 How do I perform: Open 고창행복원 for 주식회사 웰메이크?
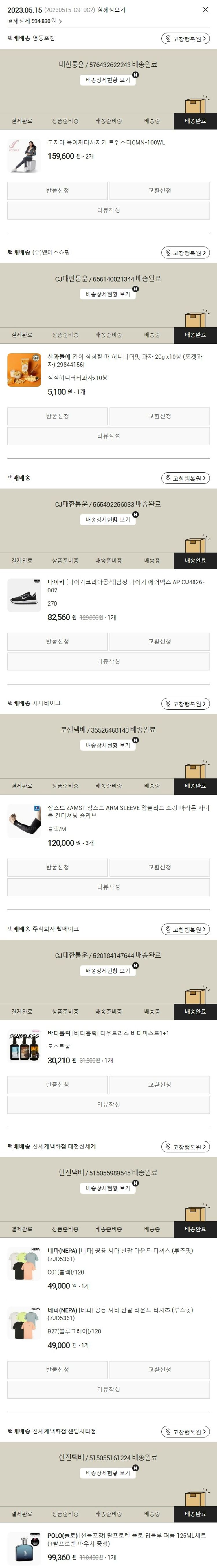pos(185,929)
